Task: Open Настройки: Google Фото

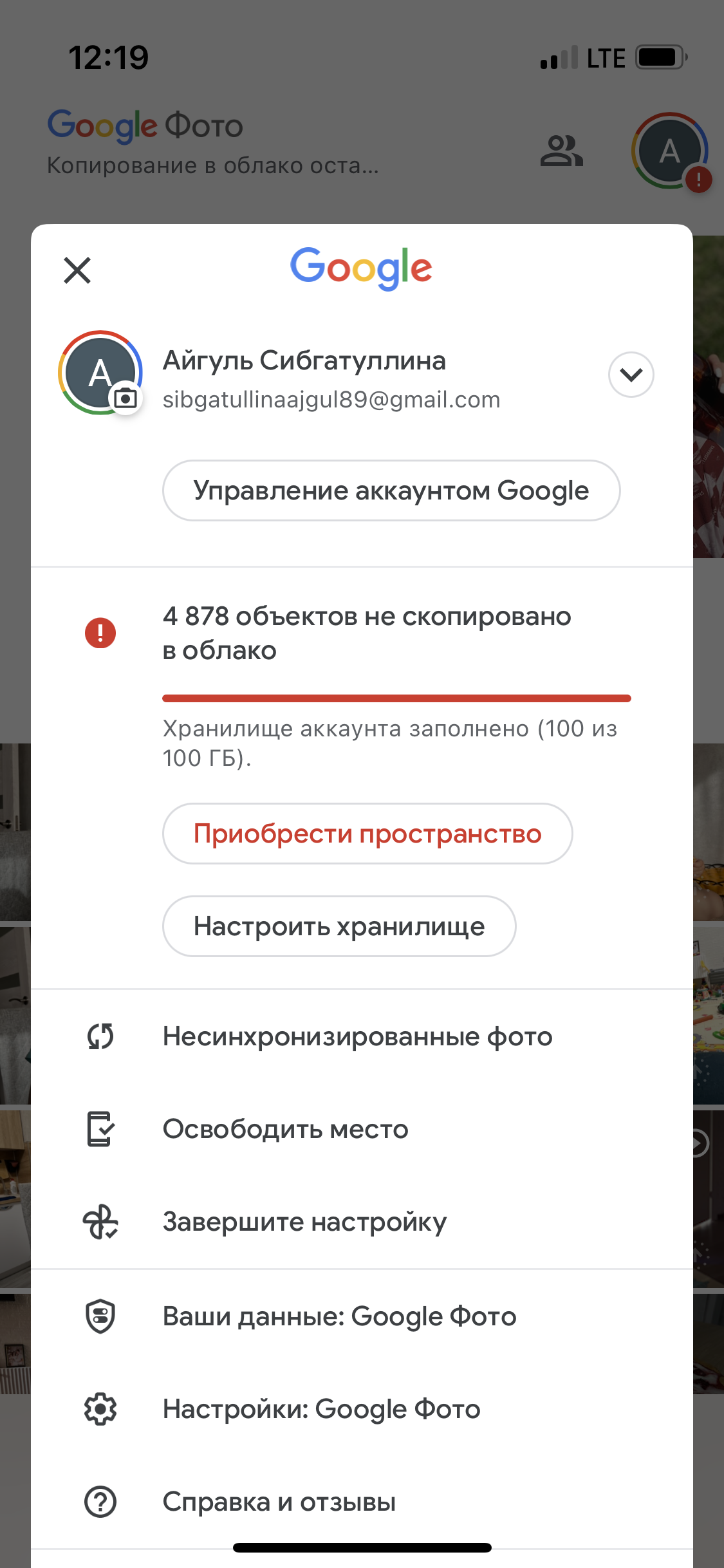Action: coord(321,1409)
